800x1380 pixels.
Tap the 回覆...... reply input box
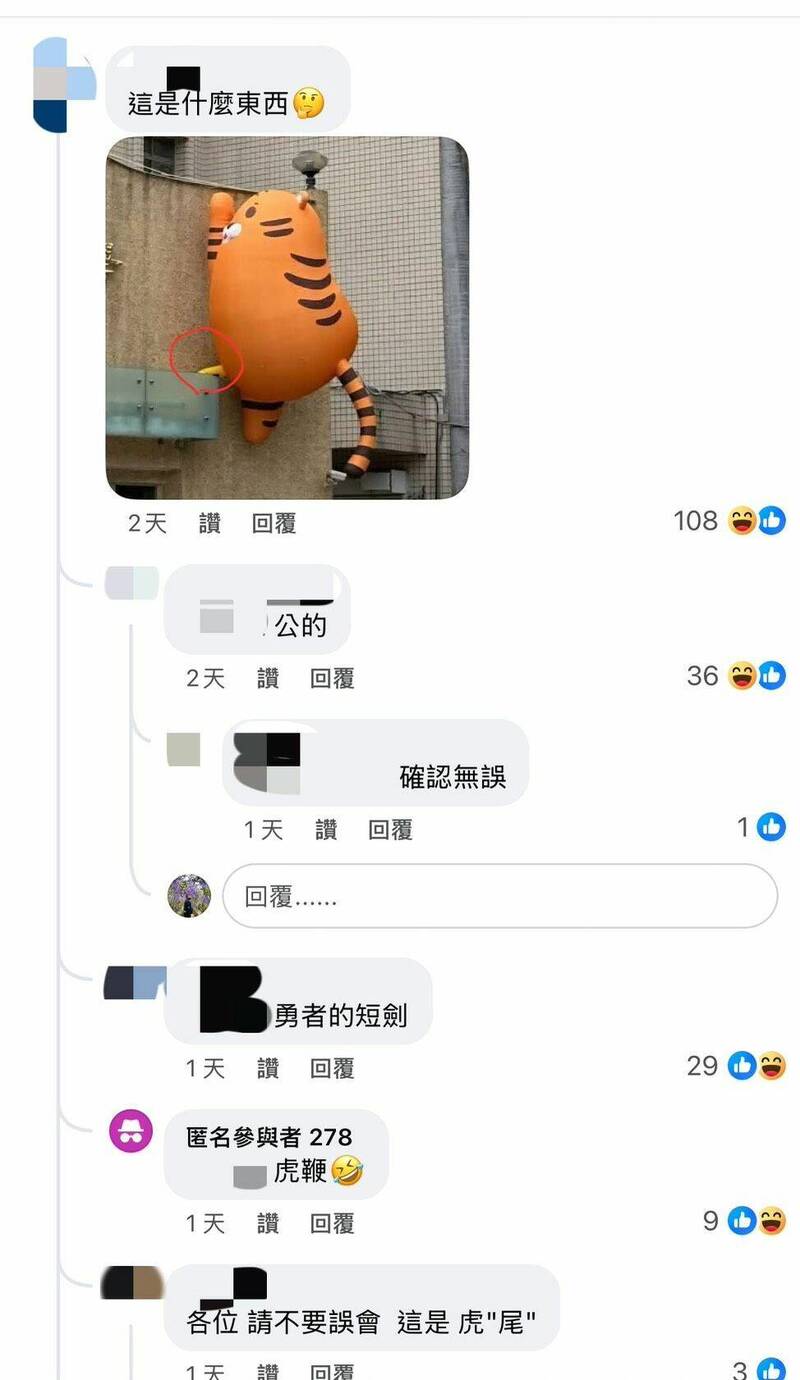coord(499,896)
